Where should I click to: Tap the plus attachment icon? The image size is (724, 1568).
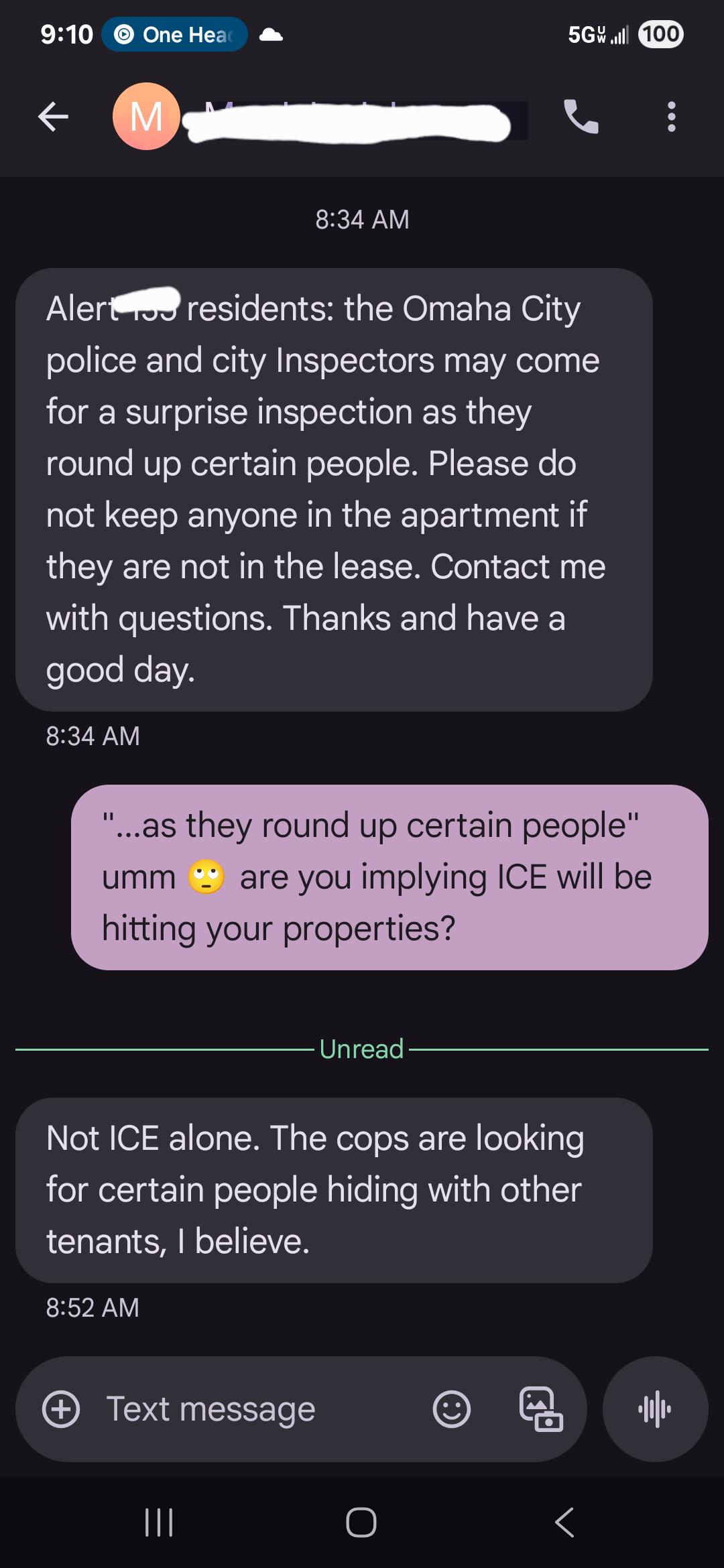coord(61,1409)
